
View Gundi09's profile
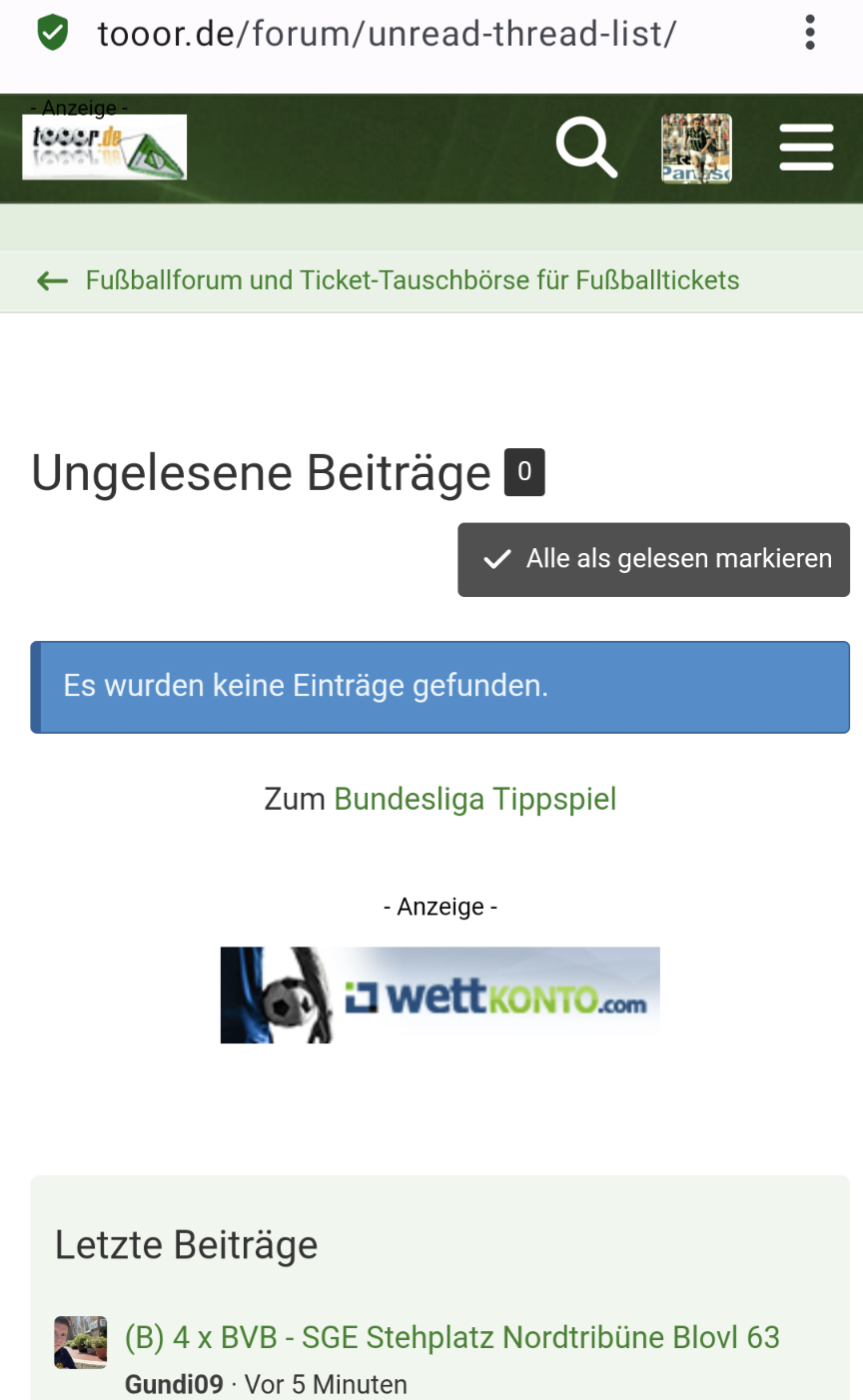click(174, 1384)
